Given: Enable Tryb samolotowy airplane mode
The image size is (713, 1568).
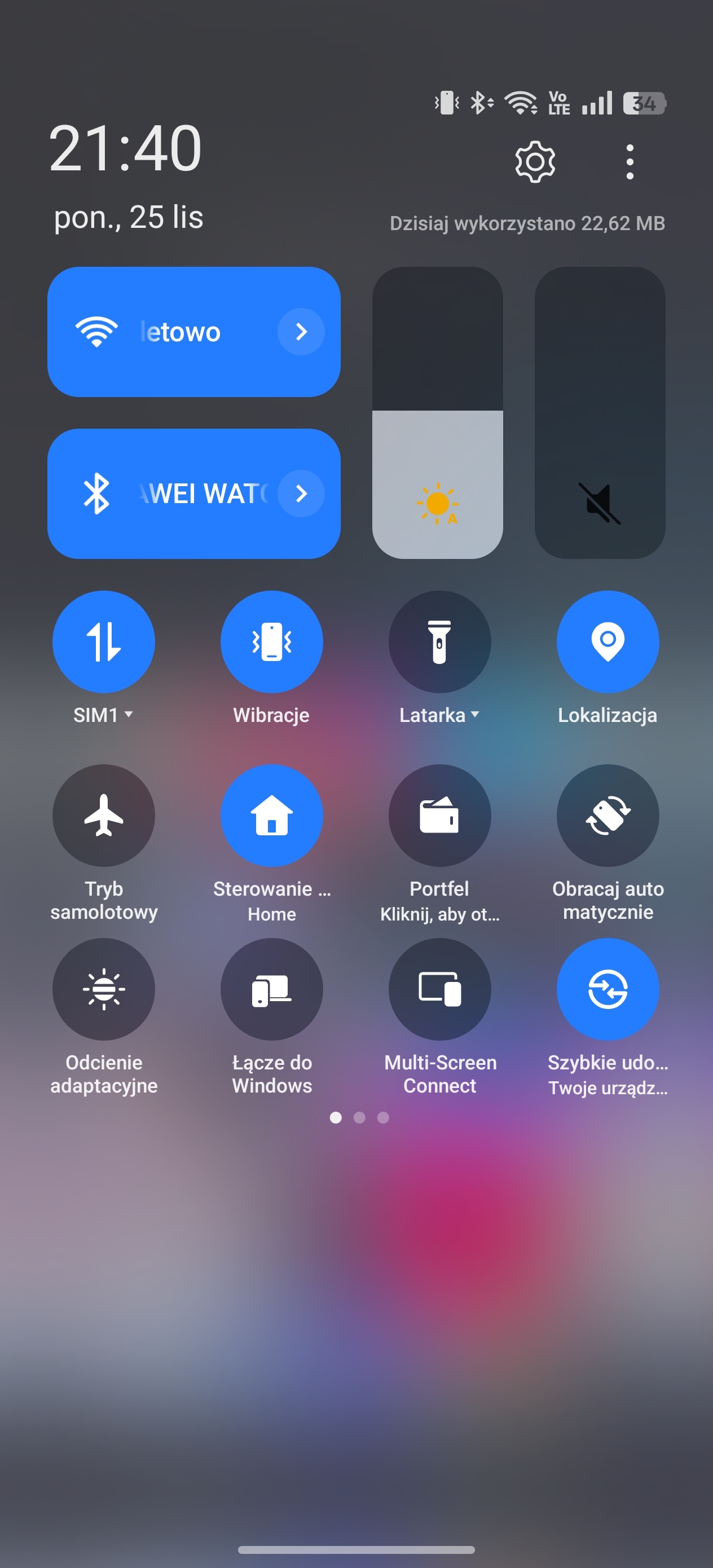Looking at the screenshot, I should 104,816.
